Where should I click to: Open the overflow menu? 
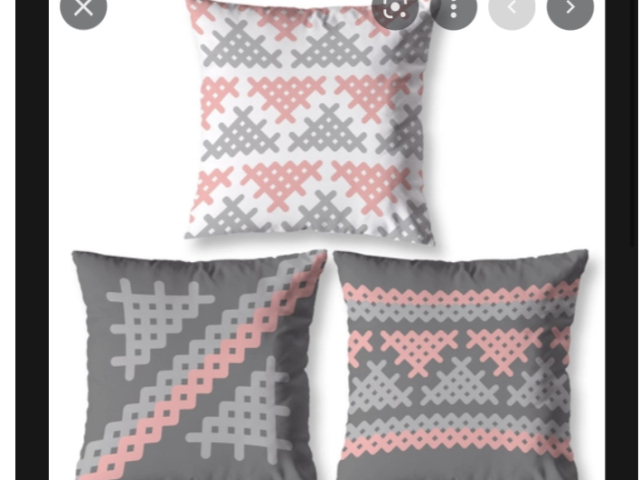click(454, 8)
